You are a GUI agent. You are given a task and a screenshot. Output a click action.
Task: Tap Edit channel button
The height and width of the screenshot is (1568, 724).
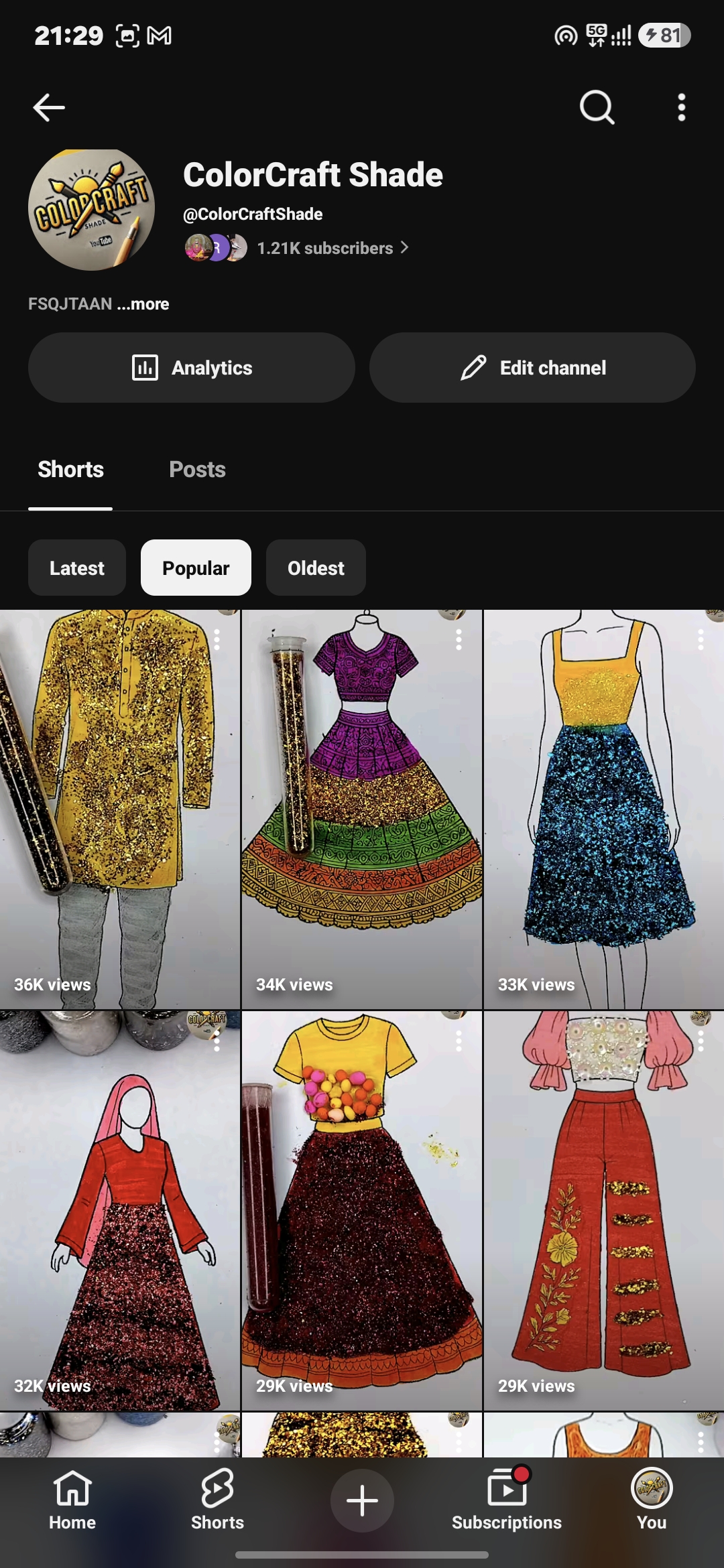[x=532, y=368]
